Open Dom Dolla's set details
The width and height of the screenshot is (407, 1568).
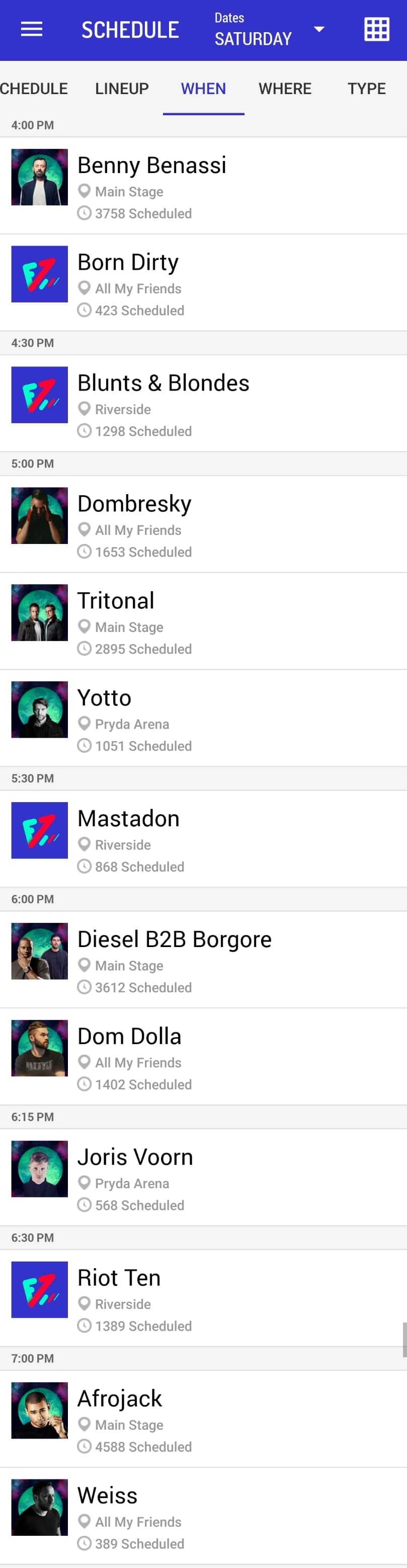click(203, 1057)
